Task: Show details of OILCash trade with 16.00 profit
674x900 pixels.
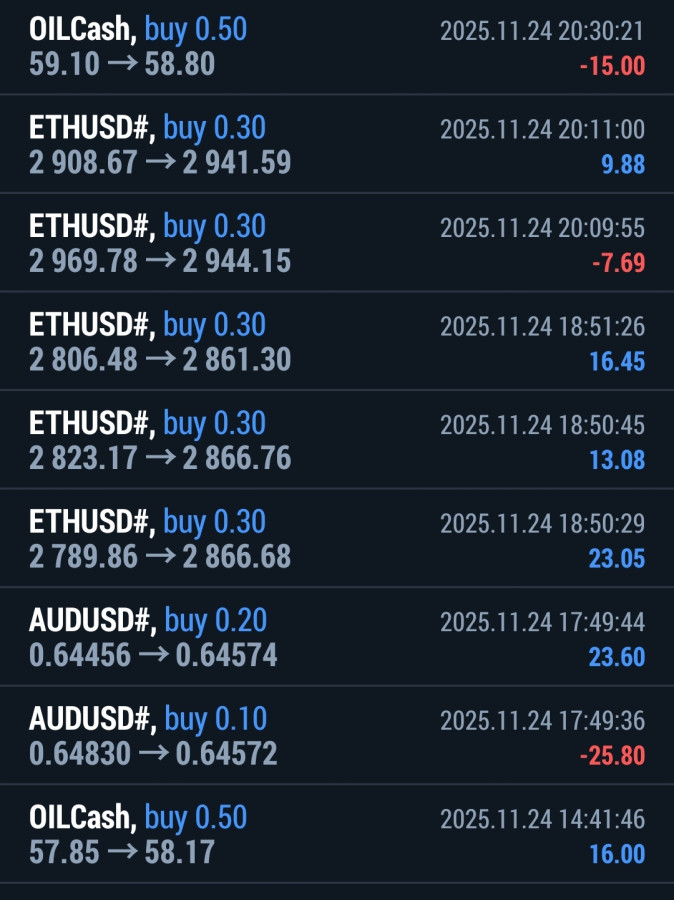Action: 336,834
